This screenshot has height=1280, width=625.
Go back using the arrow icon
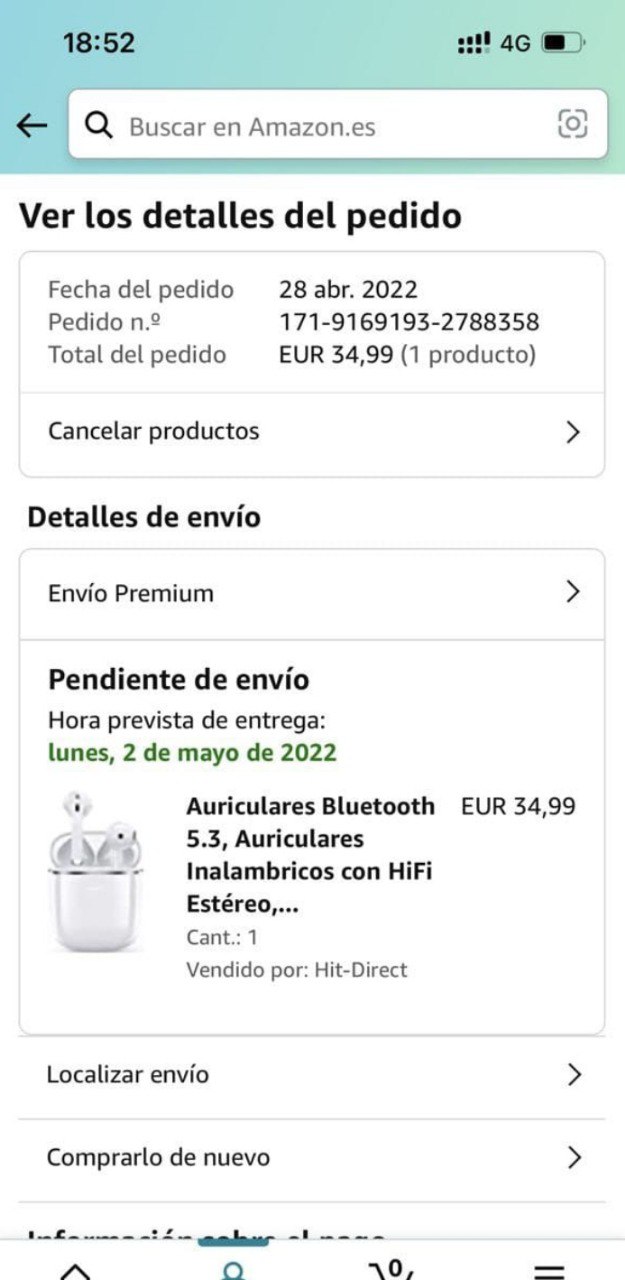[x=32, y=125]
